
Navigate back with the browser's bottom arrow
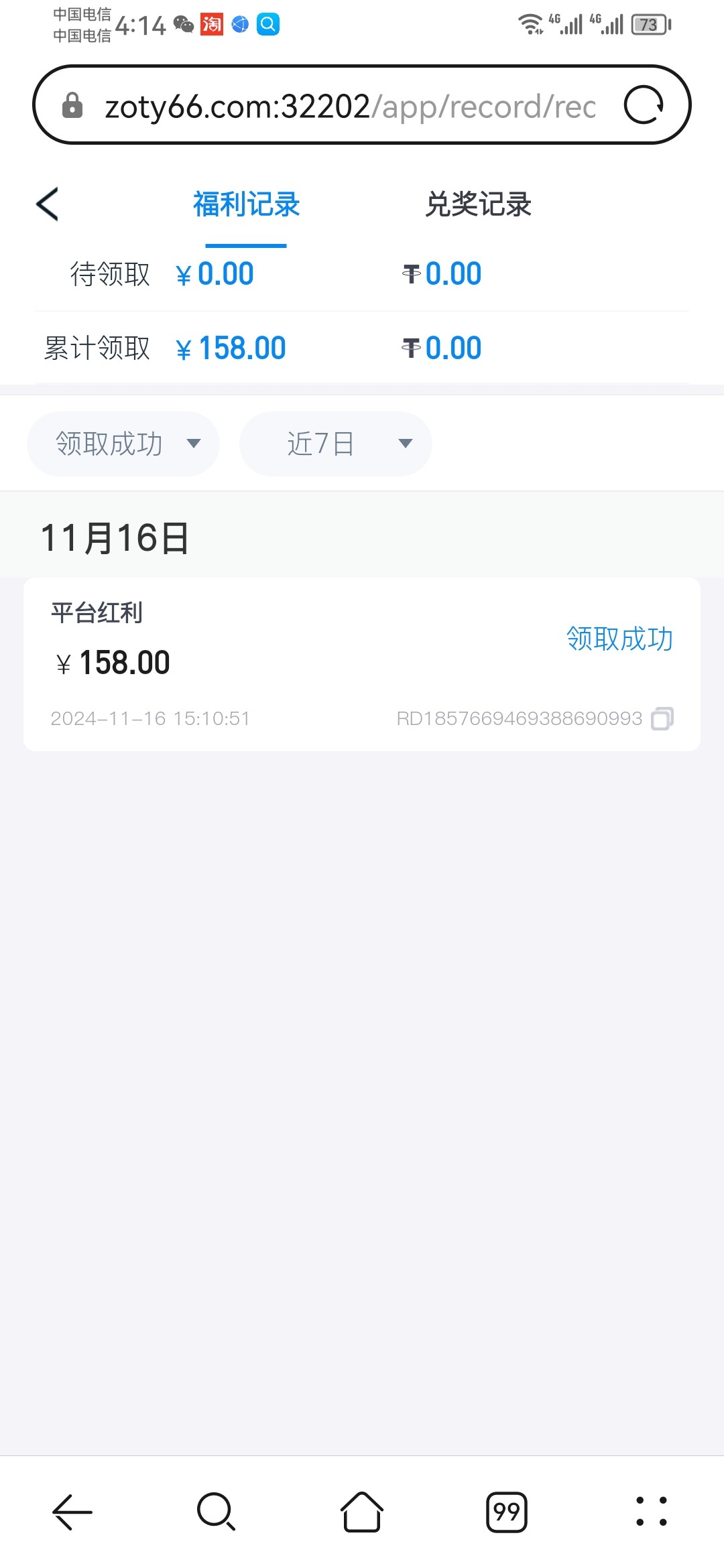[72, 1512]
